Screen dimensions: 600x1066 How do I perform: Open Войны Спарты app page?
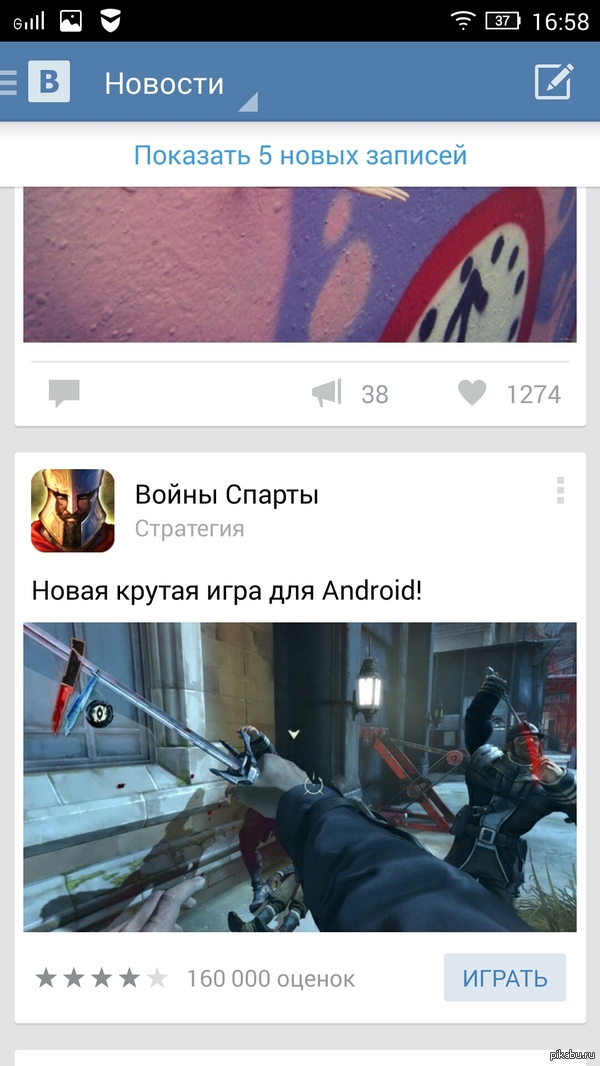(226, 494)
